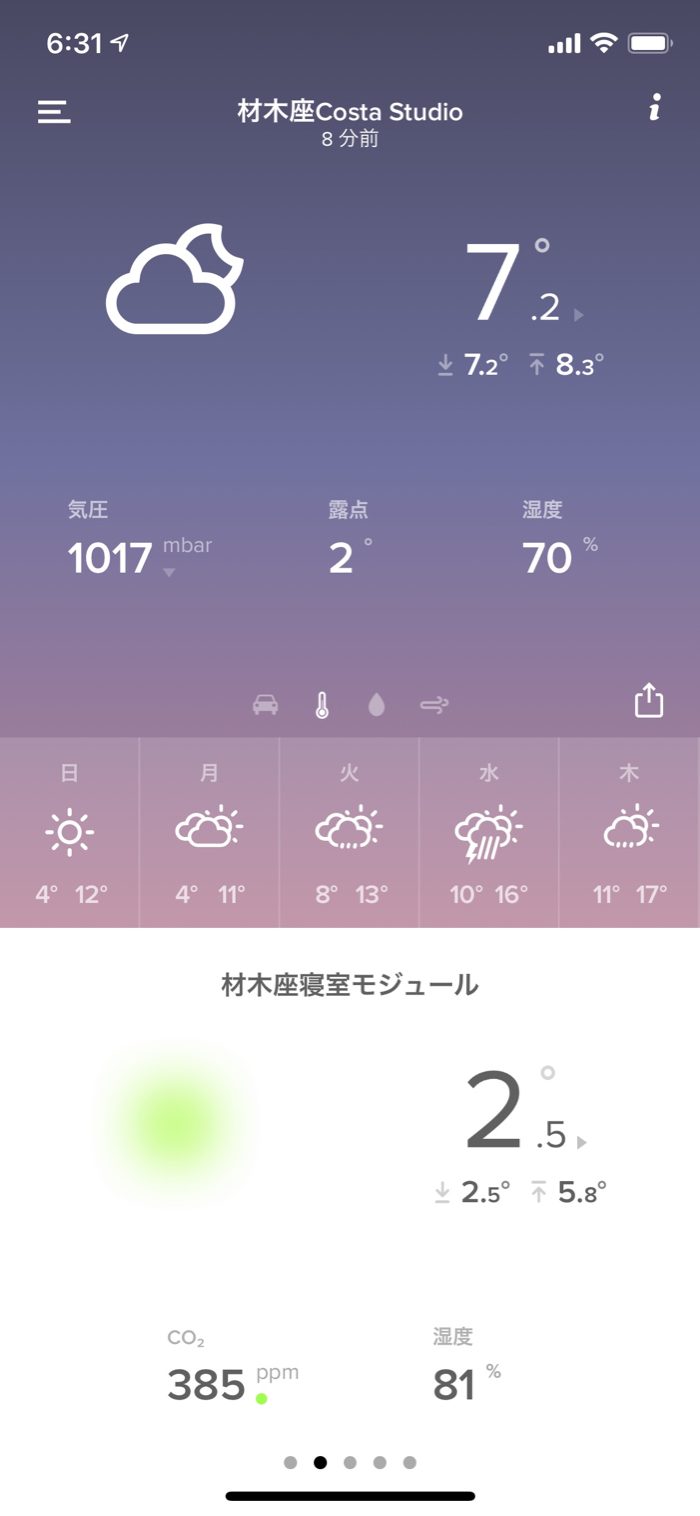Open the 日 forecast day
The width and height of the screenshot is (700, 1516).
(x=70, y=832)
